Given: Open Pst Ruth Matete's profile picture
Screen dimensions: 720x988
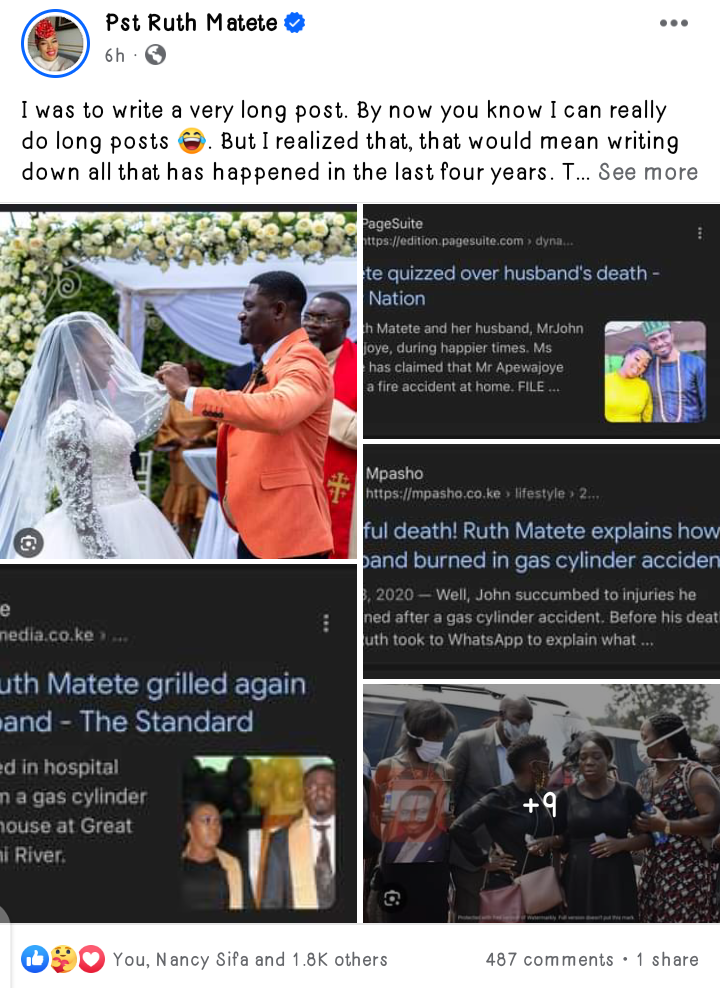Looking at the screenshot, I should pyautogui.click(x=55, y=43).
